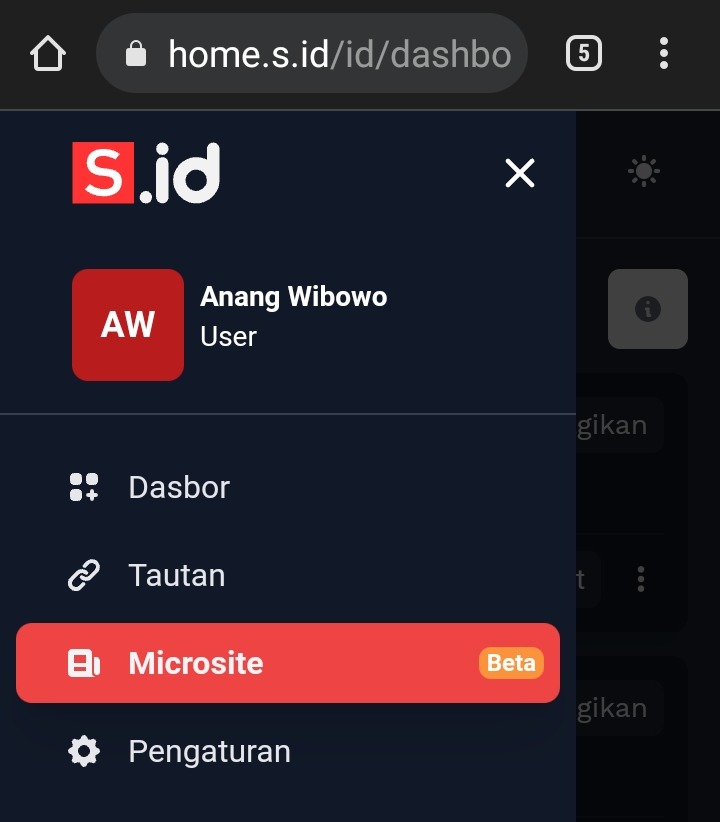Open the three-dot options beside the link
720x822 pixels.
641,578
